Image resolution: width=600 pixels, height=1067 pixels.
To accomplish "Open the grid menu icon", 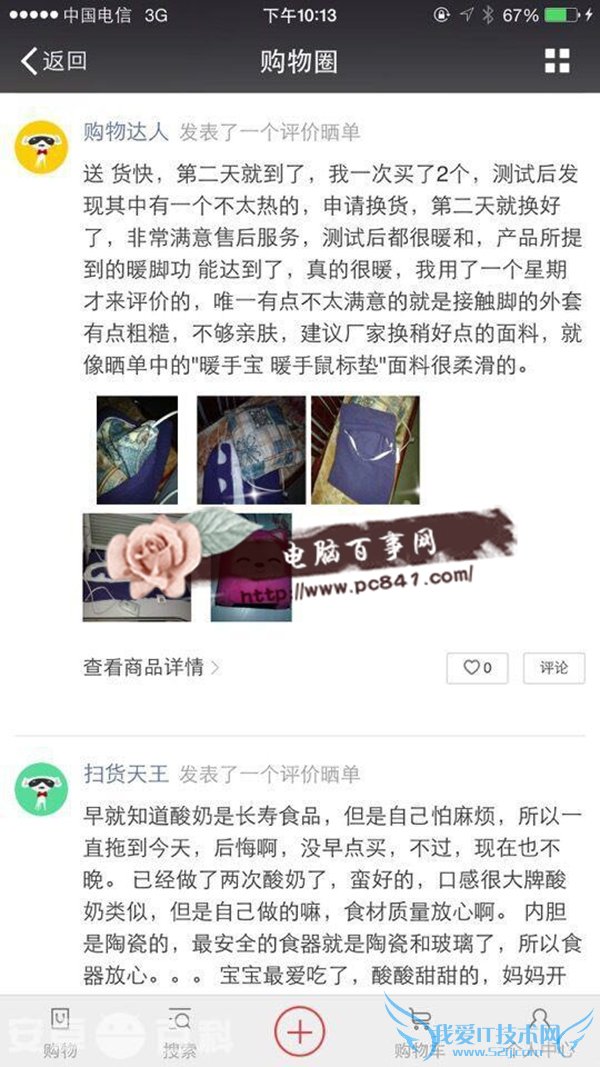I will click(x=557, y=61).
